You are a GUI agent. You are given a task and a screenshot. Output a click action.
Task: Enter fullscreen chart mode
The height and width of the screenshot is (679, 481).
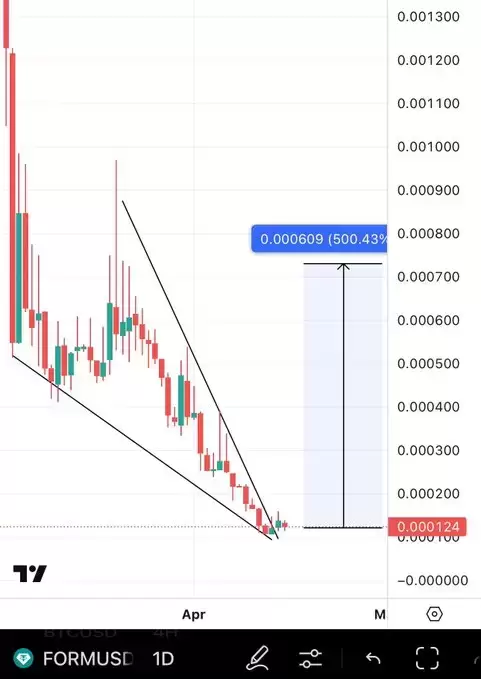tap(427, 658)
